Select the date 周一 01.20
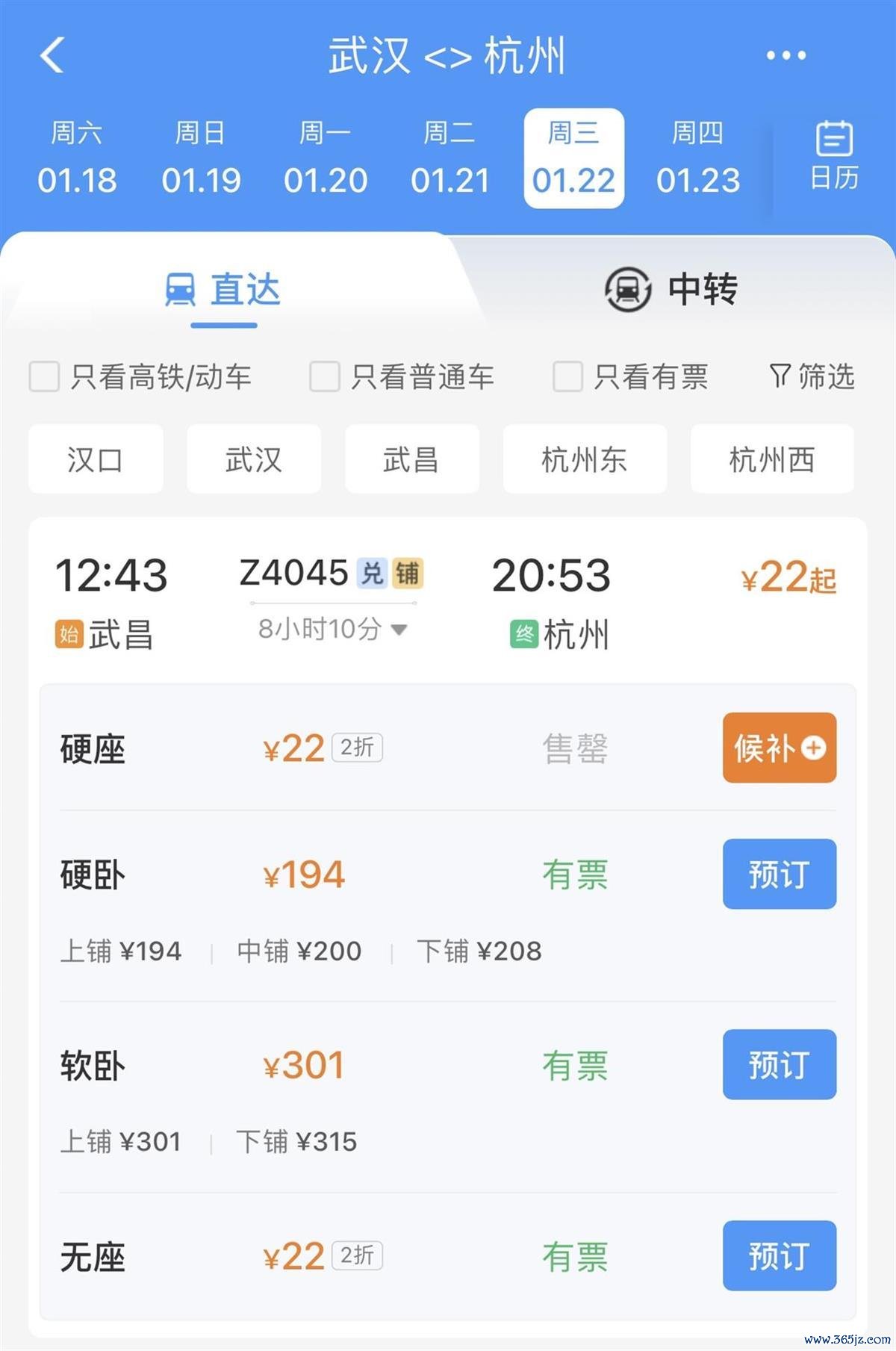896x1351 pixels. click(326, 158)
